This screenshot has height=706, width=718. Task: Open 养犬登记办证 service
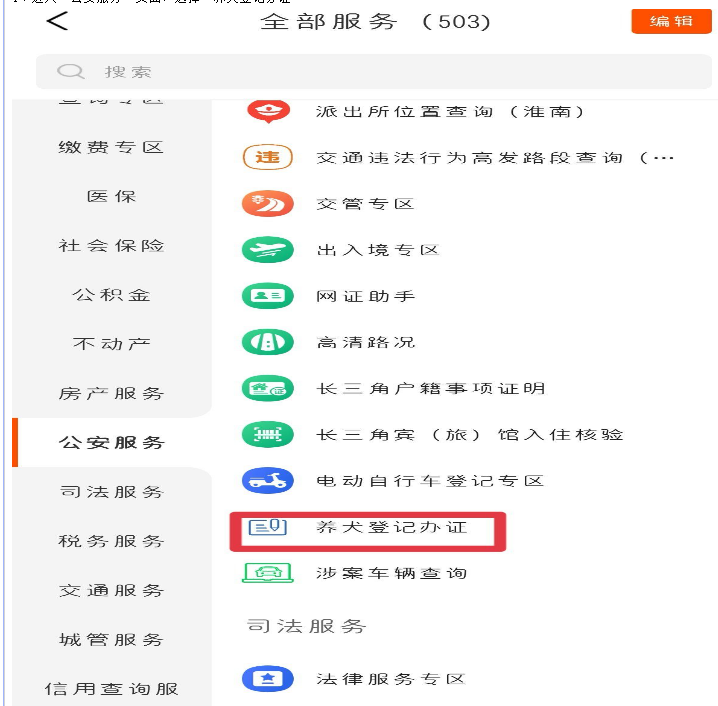[390, 527]
